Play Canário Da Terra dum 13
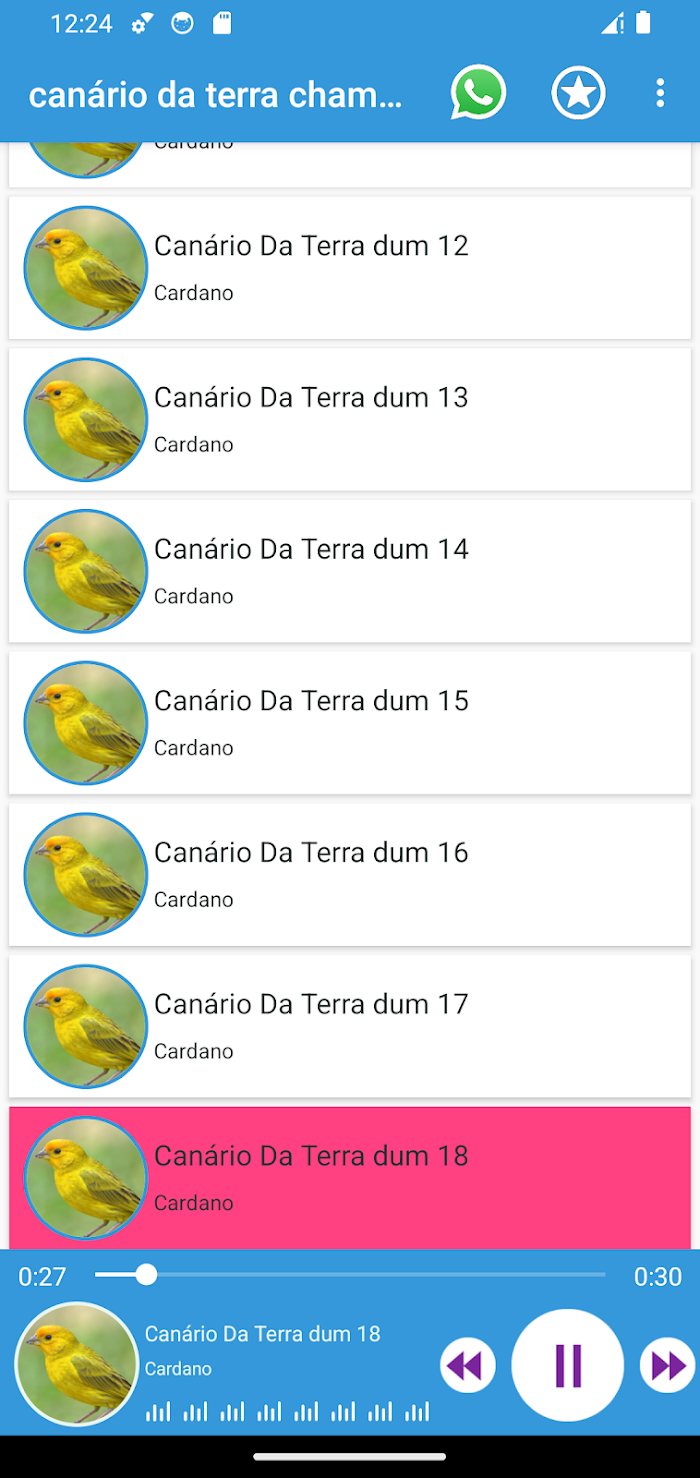This screenshot has width=700, height=1478. (x=350, y=420)
